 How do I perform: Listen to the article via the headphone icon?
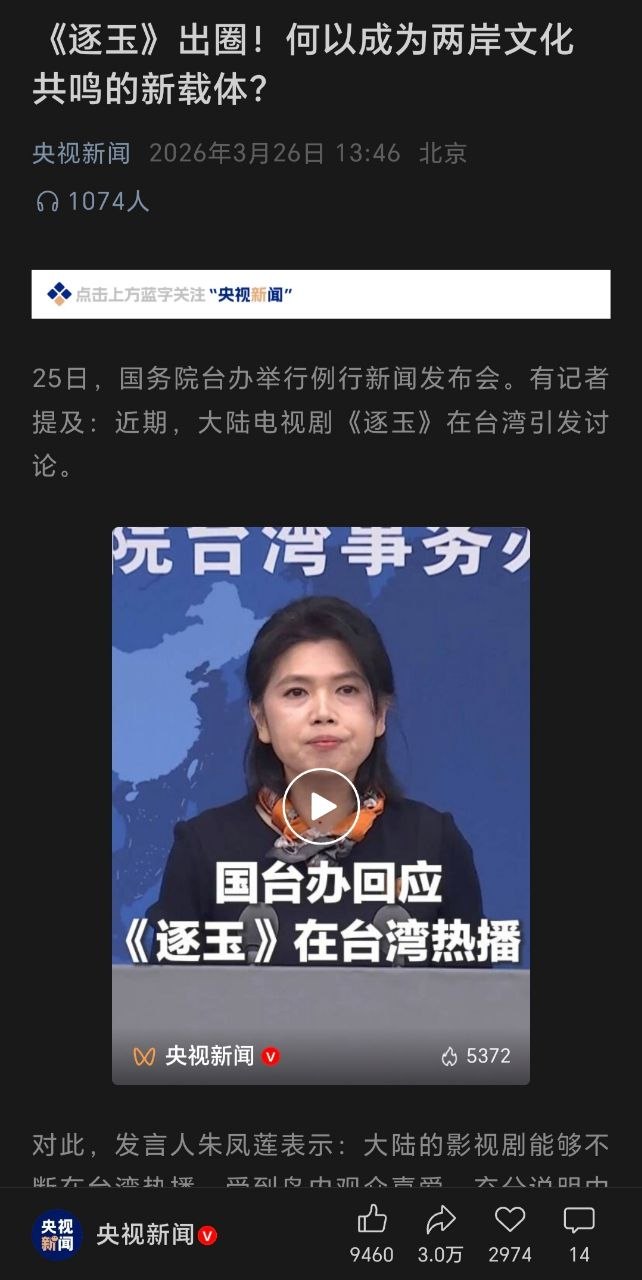pos(47,202)
